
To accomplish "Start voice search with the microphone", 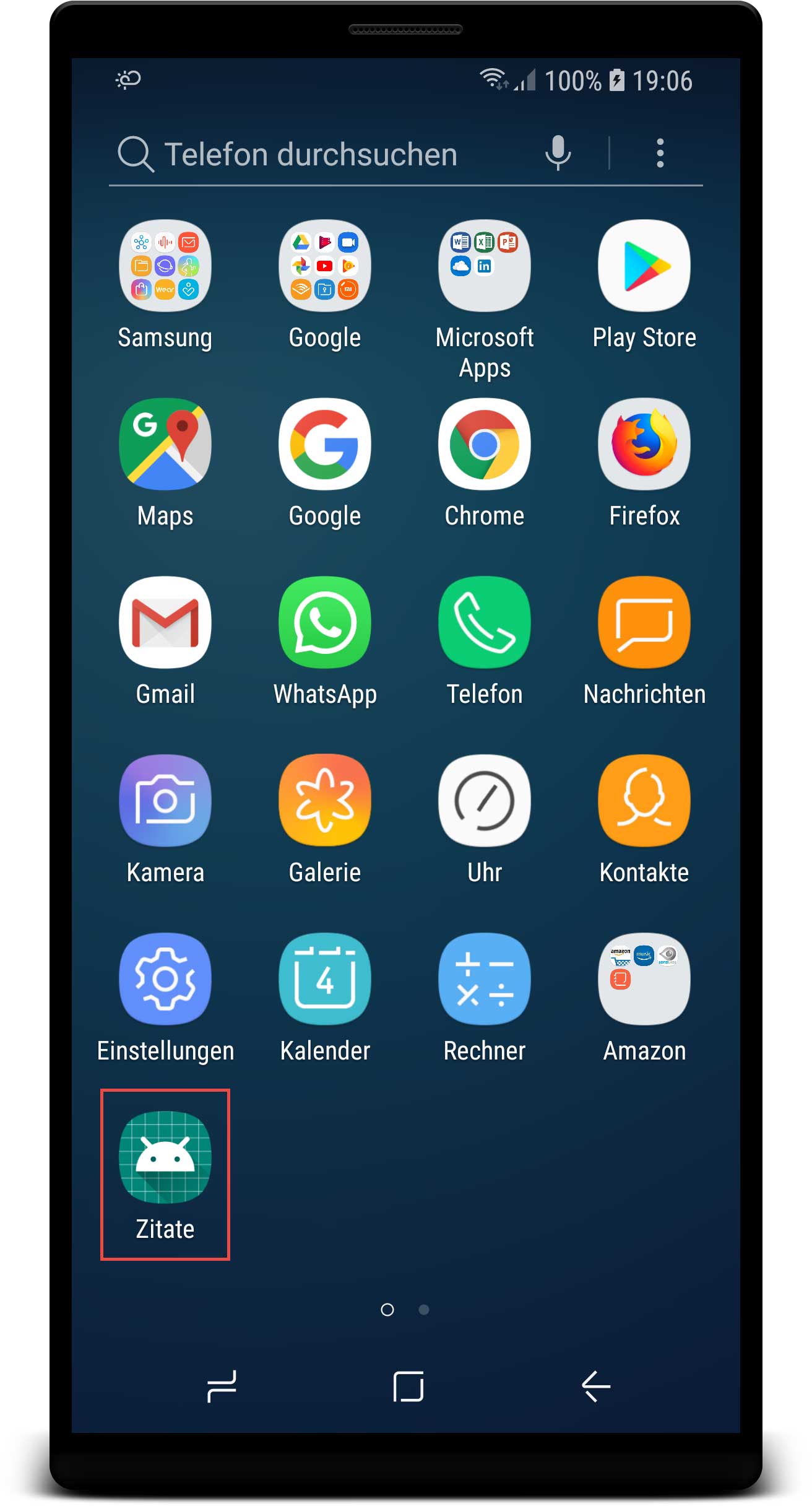I will click(x=558, y=153).
